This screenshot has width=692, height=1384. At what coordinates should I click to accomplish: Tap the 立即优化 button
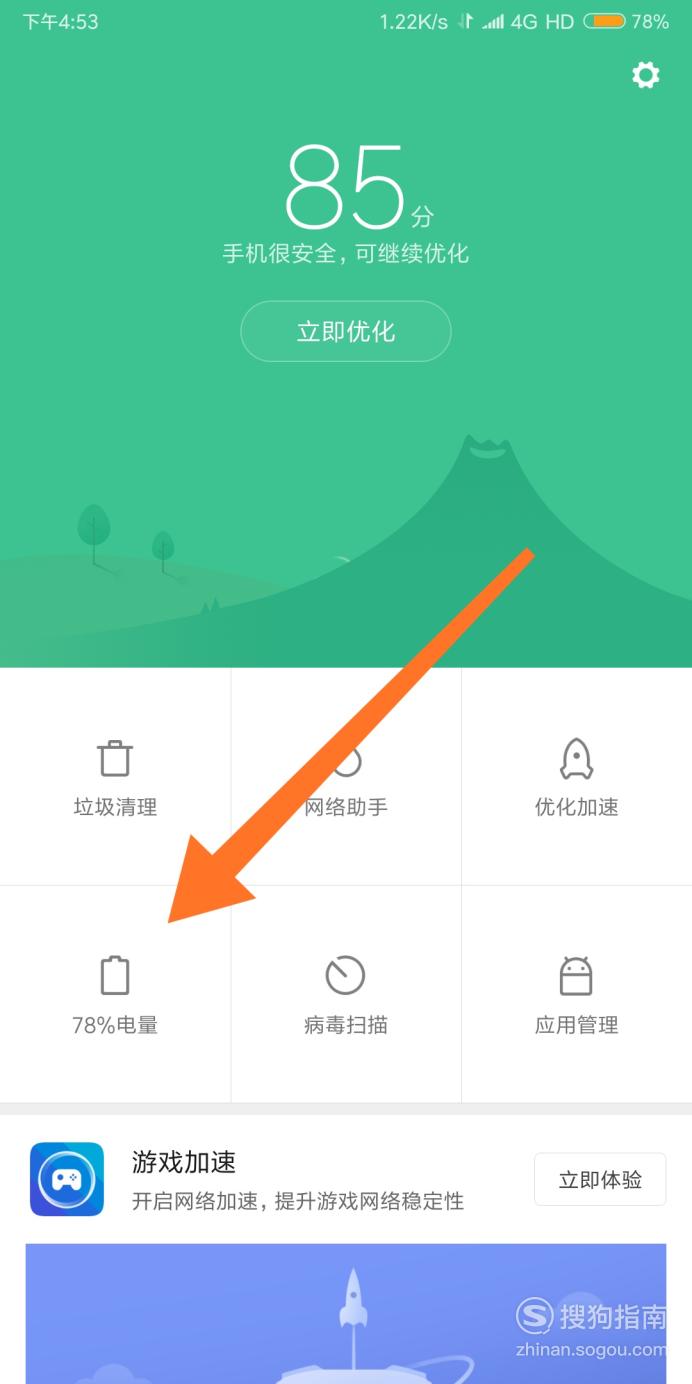(x=346, y=331)
